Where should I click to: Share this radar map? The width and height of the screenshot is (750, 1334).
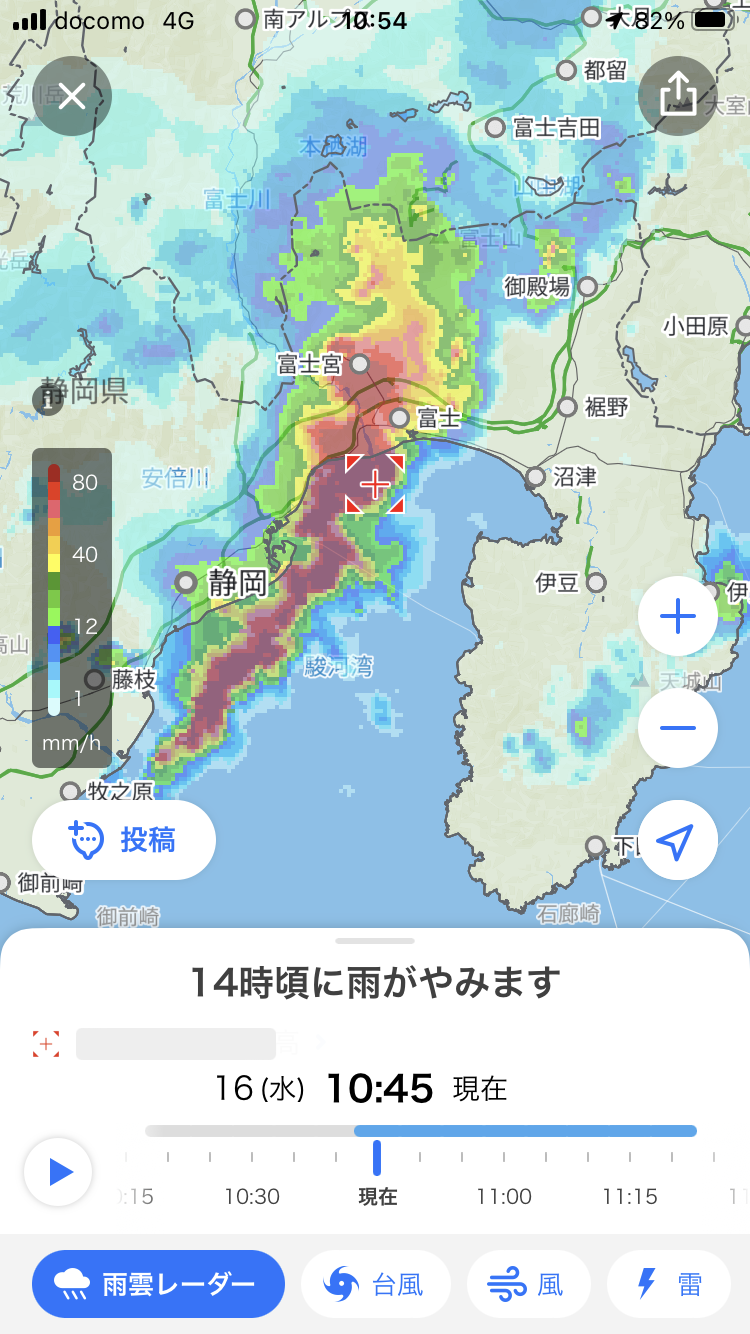pos(678,96)
